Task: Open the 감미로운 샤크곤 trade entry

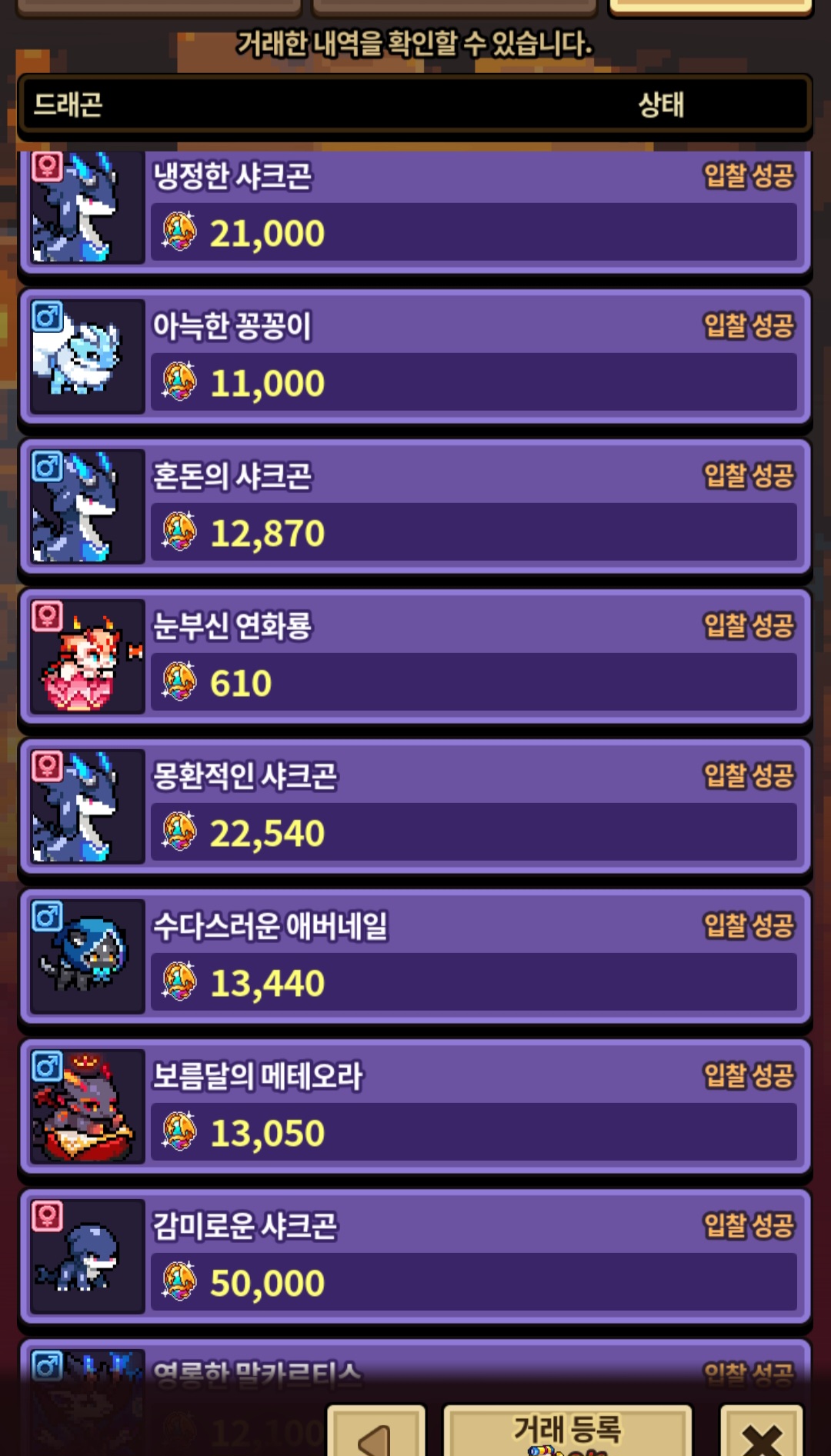Action: click(x=415, y=1257)
